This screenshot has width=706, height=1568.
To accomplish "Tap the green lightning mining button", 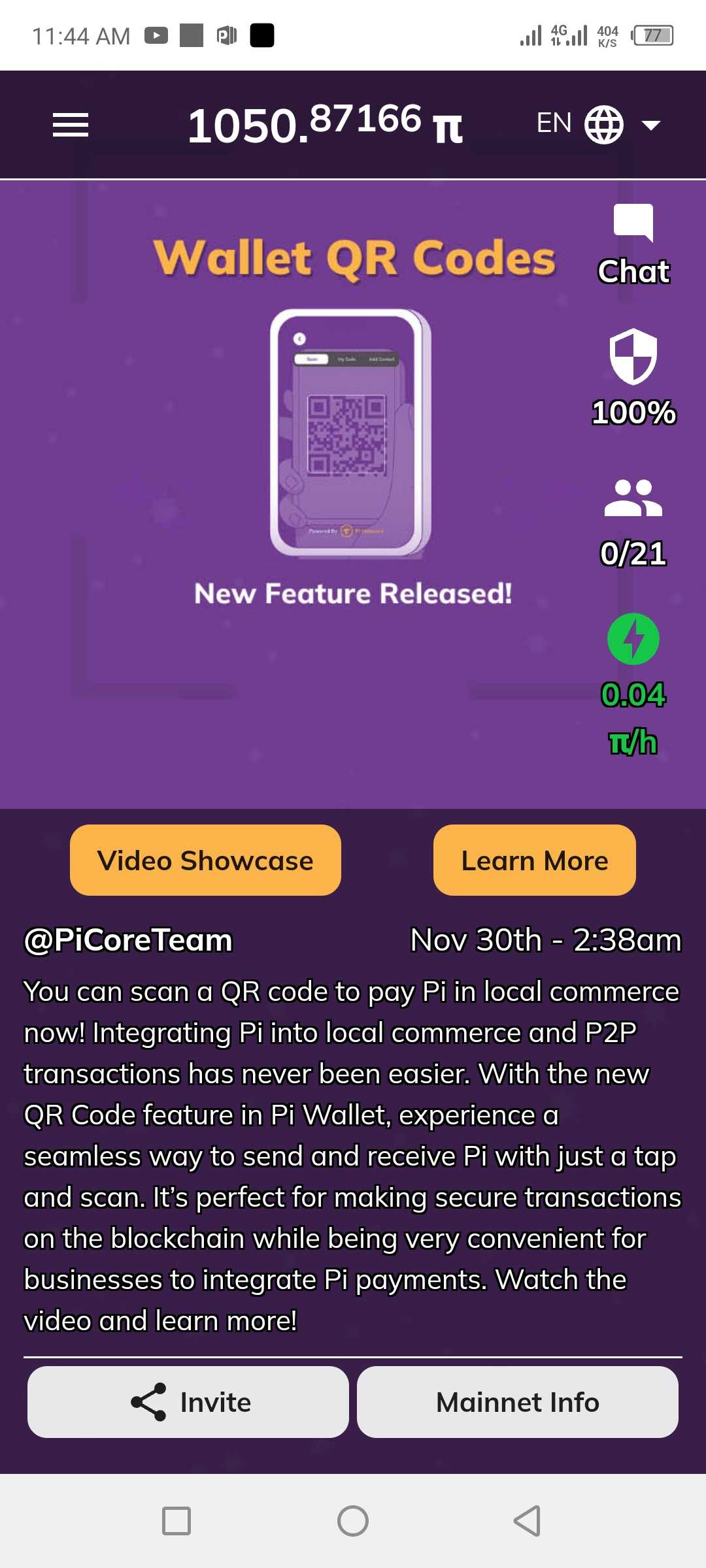I will (633, 639).
